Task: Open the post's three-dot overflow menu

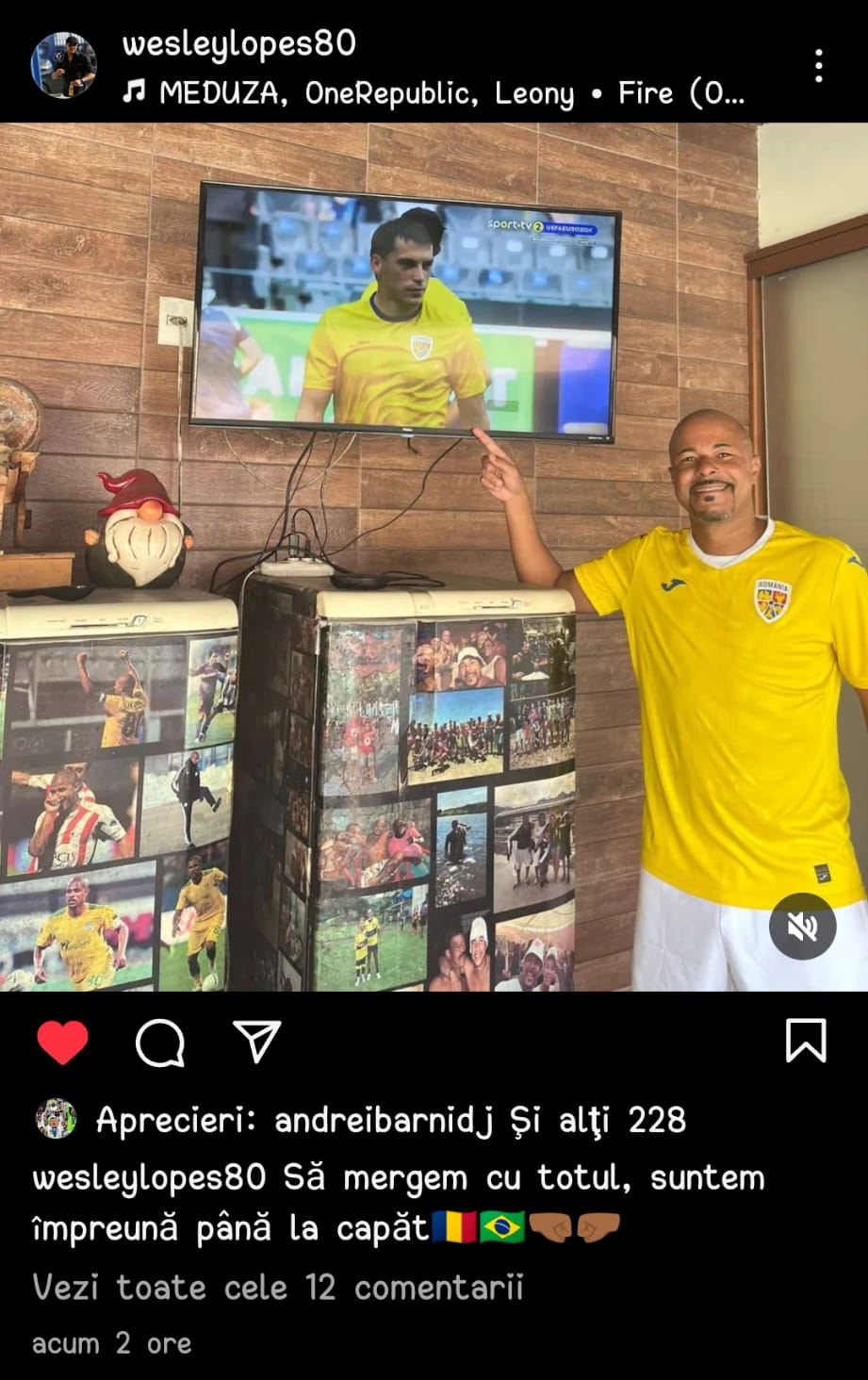Action: point(818,65)
